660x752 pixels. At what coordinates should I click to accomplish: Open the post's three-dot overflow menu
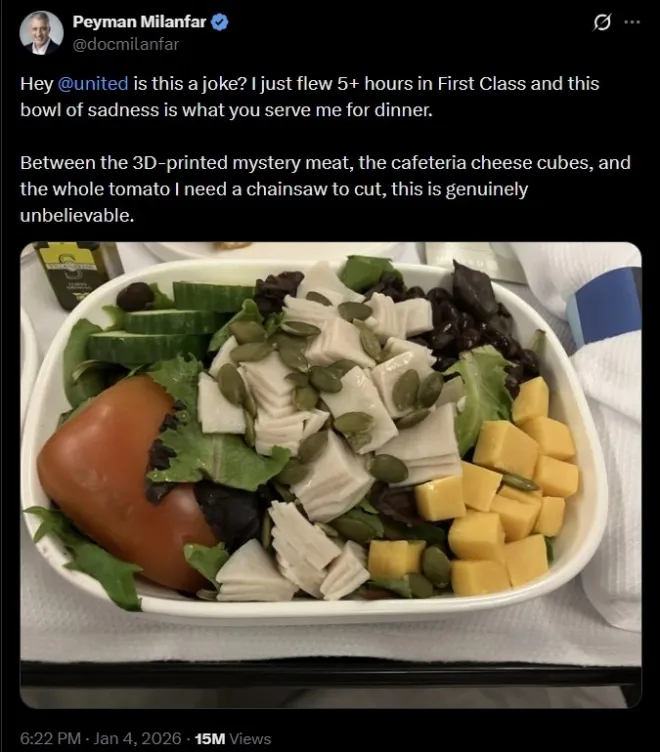coord(632,23)
